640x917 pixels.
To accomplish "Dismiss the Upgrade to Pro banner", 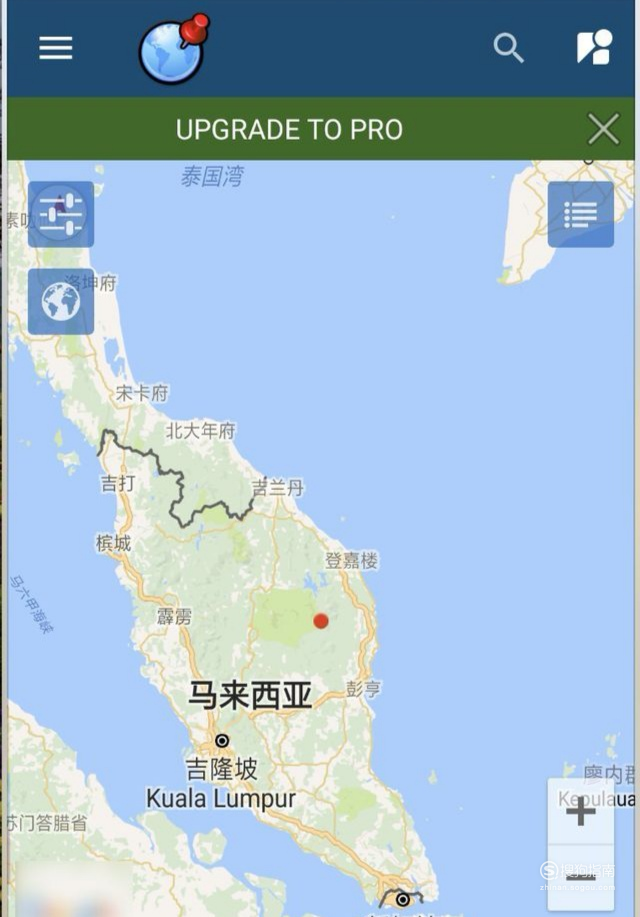I will [x=603, y=129].
